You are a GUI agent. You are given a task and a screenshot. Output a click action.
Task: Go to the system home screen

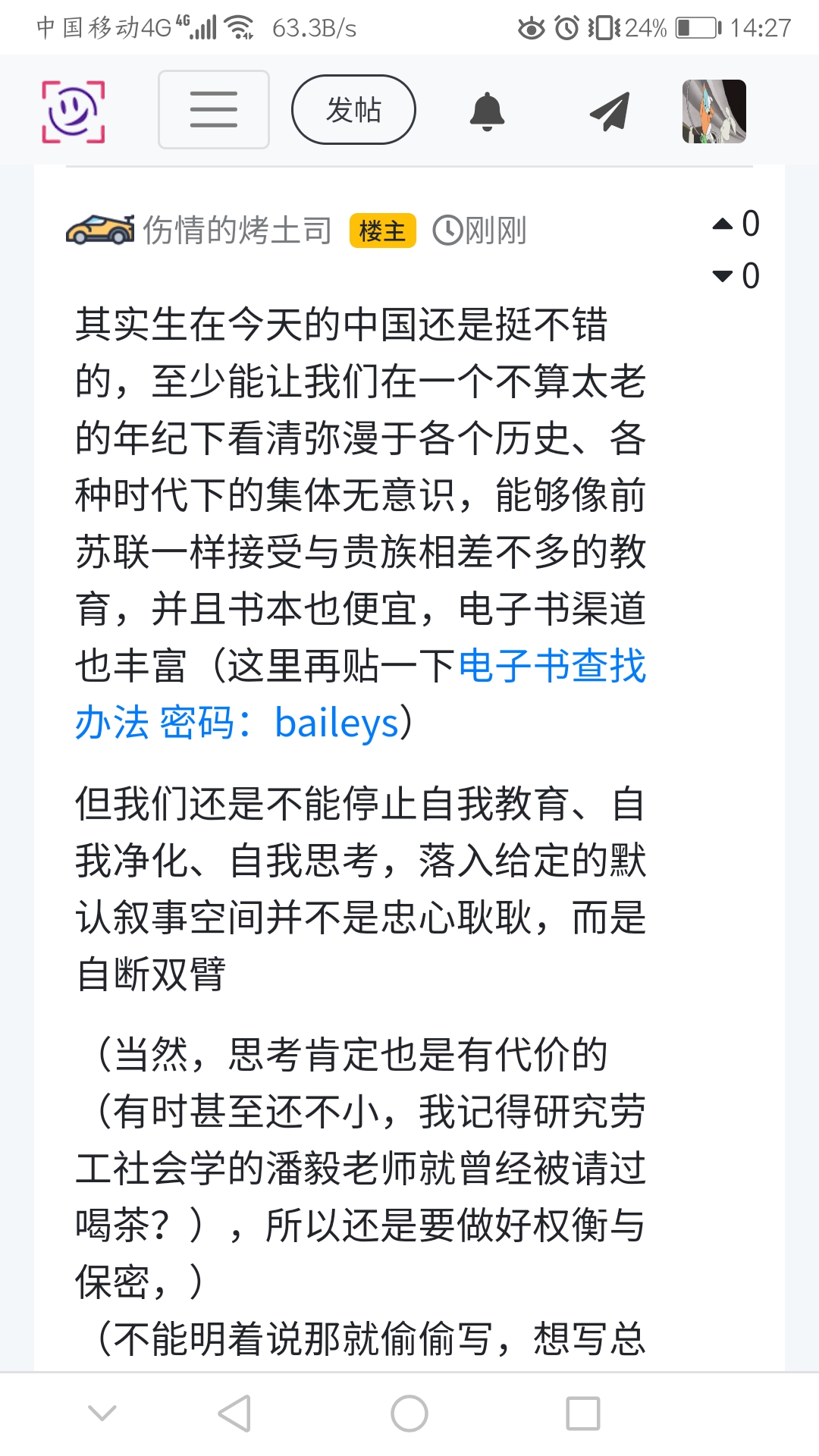[409, 1414]
